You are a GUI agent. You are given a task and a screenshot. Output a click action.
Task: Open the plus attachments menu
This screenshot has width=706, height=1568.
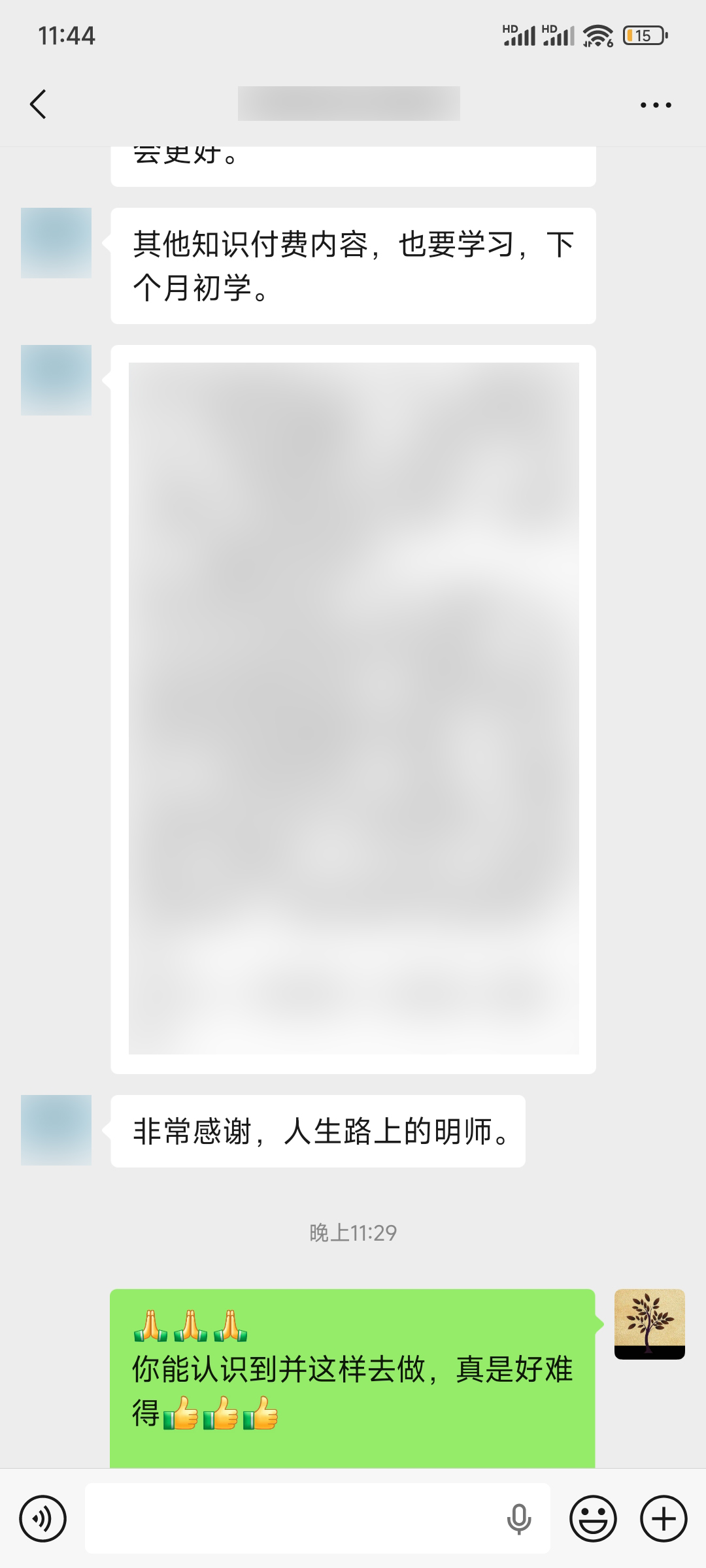663,1518
